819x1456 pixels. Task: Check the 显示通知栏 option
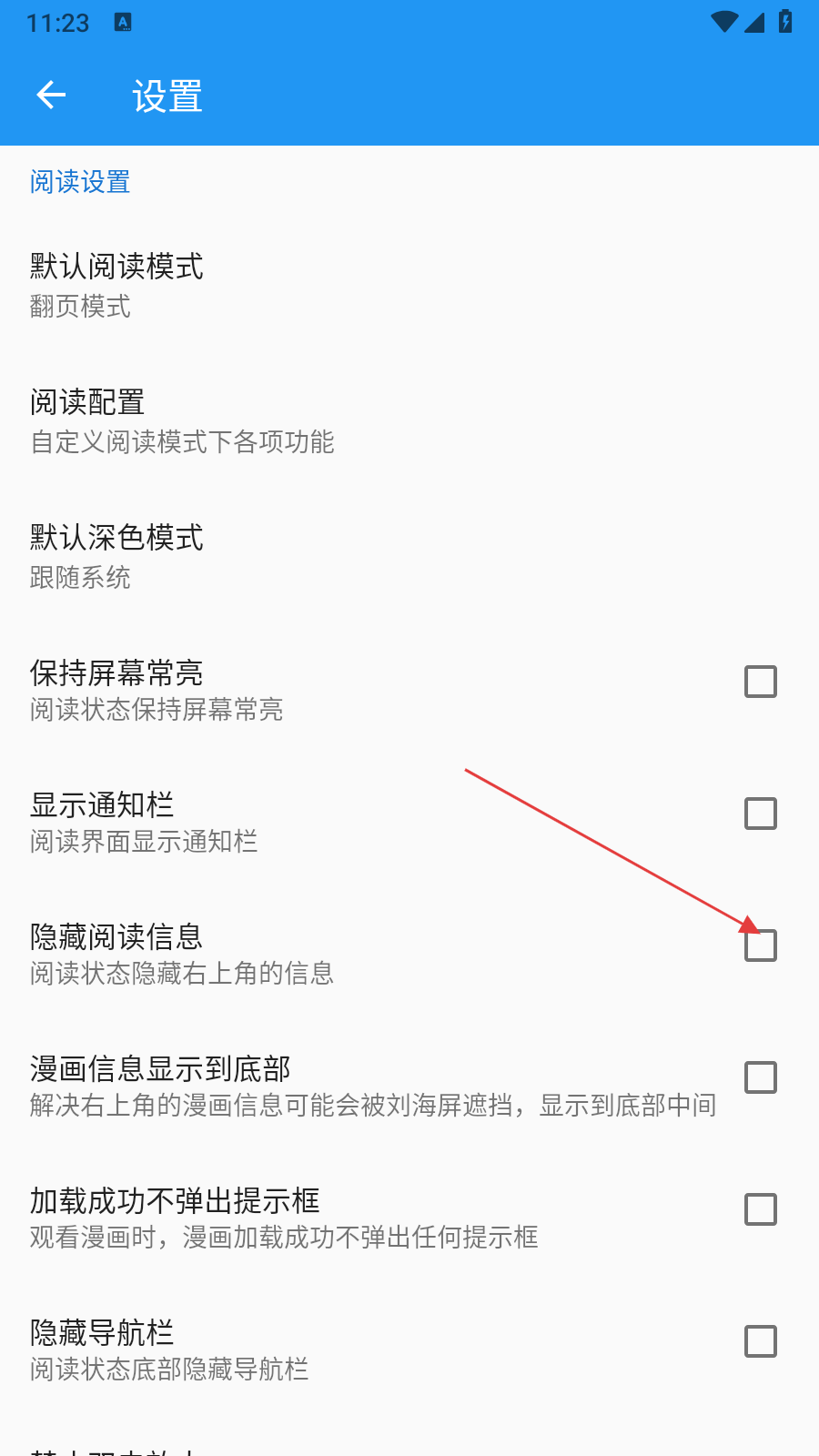[760, 814]
